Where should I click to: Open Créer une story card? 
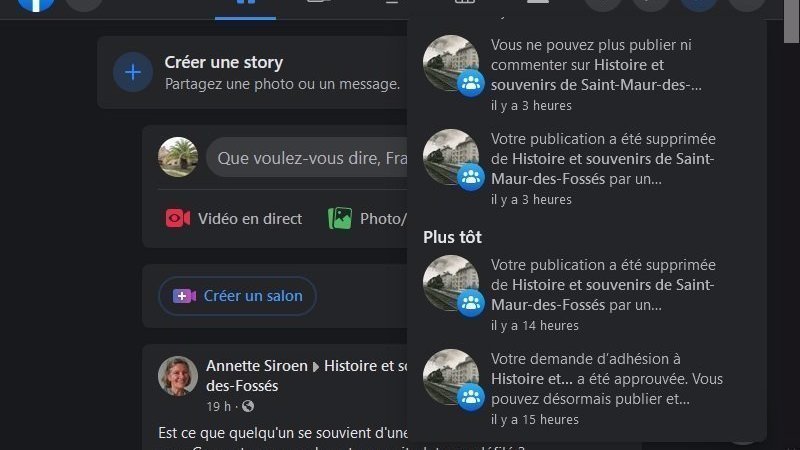250,72
